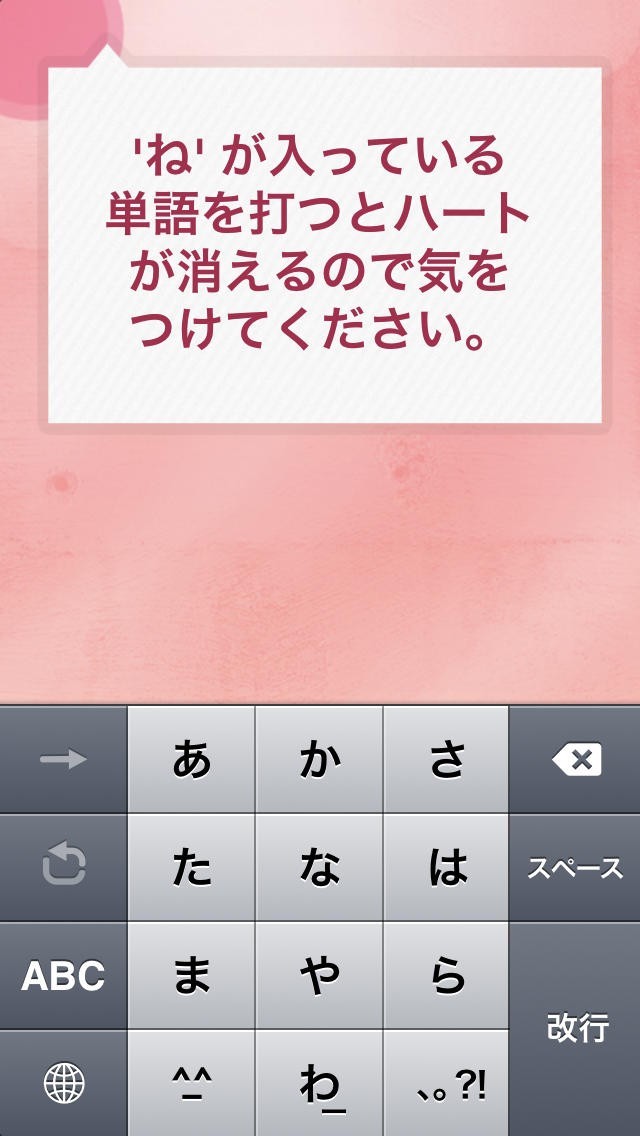Screen dimensions: 640x1136
Task: Hit the backspace delete key
Action: 576,760
